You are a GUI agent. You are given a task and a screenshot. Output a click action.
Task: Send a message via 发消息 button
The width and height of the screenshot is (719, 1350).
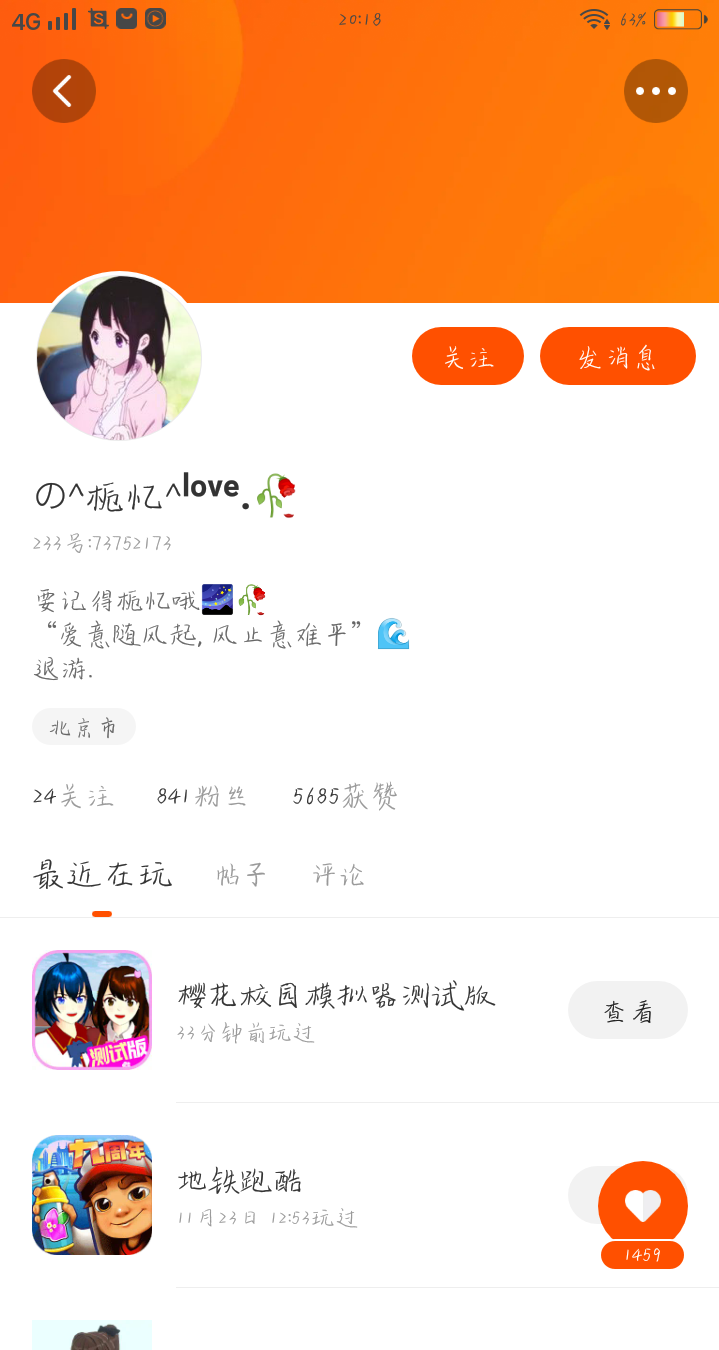pos(618,356)
